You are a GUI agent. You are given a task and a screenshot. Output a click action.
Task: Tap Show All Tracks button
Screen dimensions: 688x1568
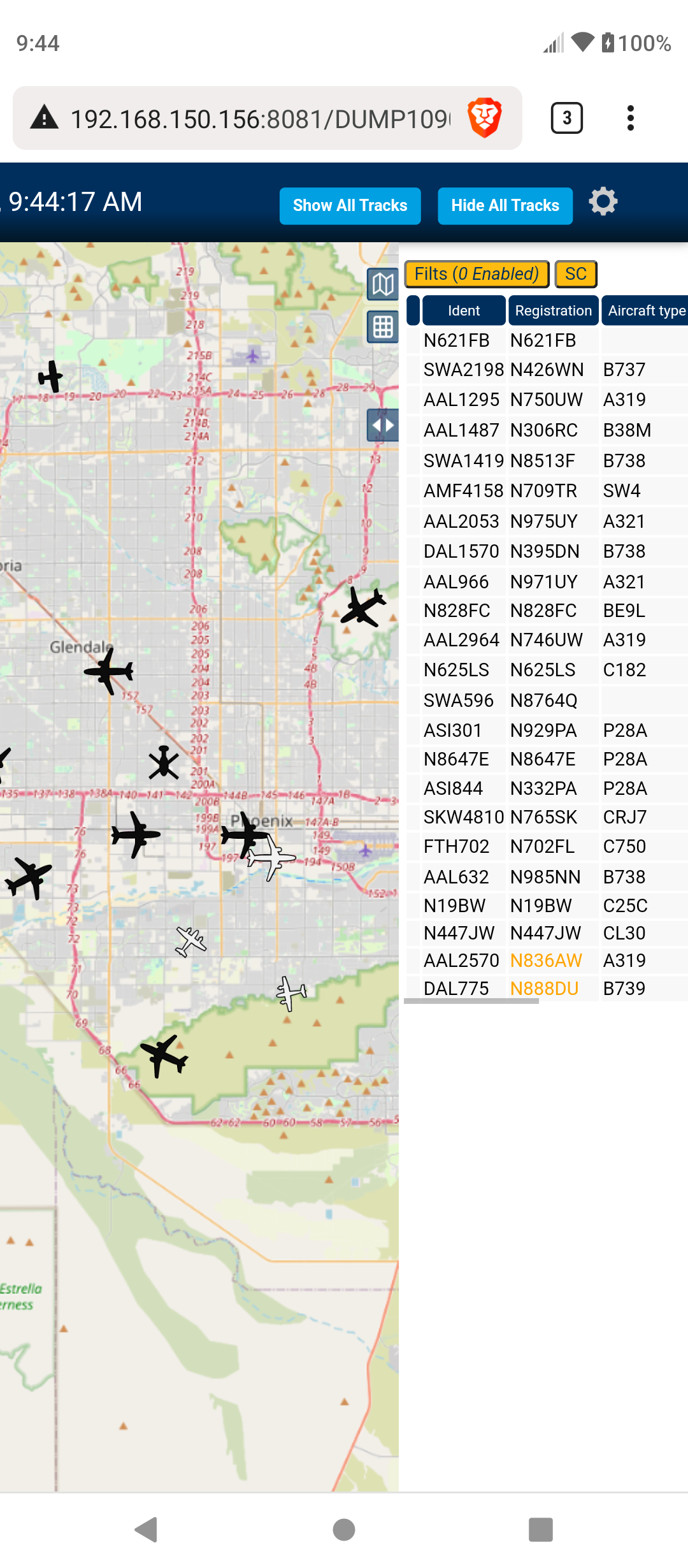pos(350,205)
